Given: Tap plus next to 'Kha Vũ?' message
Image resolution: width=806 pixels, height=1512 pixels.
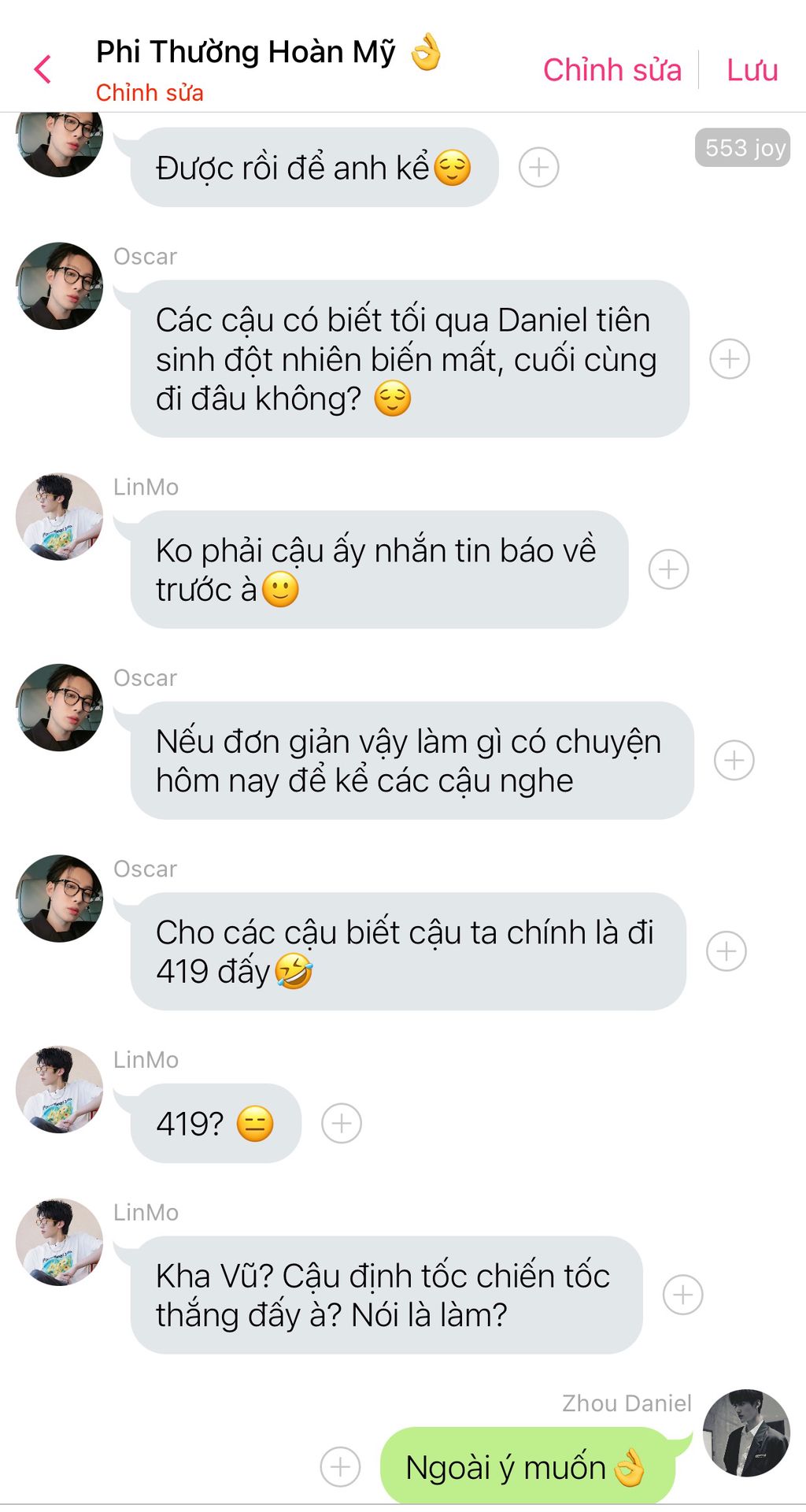Looking at the screenshot, I should click(x=683, y=1295).
